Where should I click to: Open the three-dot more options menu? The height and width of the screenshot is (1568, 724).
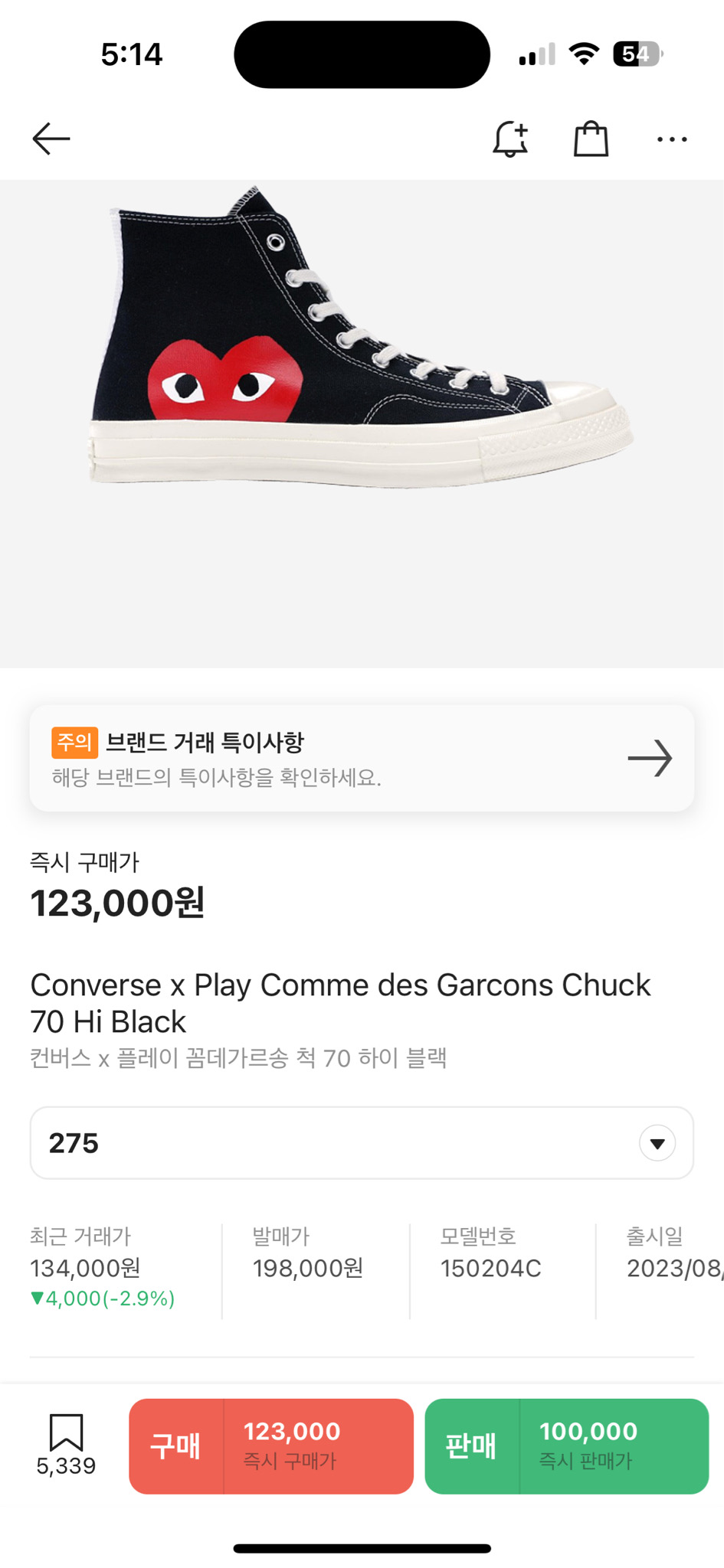click(672, 139)
